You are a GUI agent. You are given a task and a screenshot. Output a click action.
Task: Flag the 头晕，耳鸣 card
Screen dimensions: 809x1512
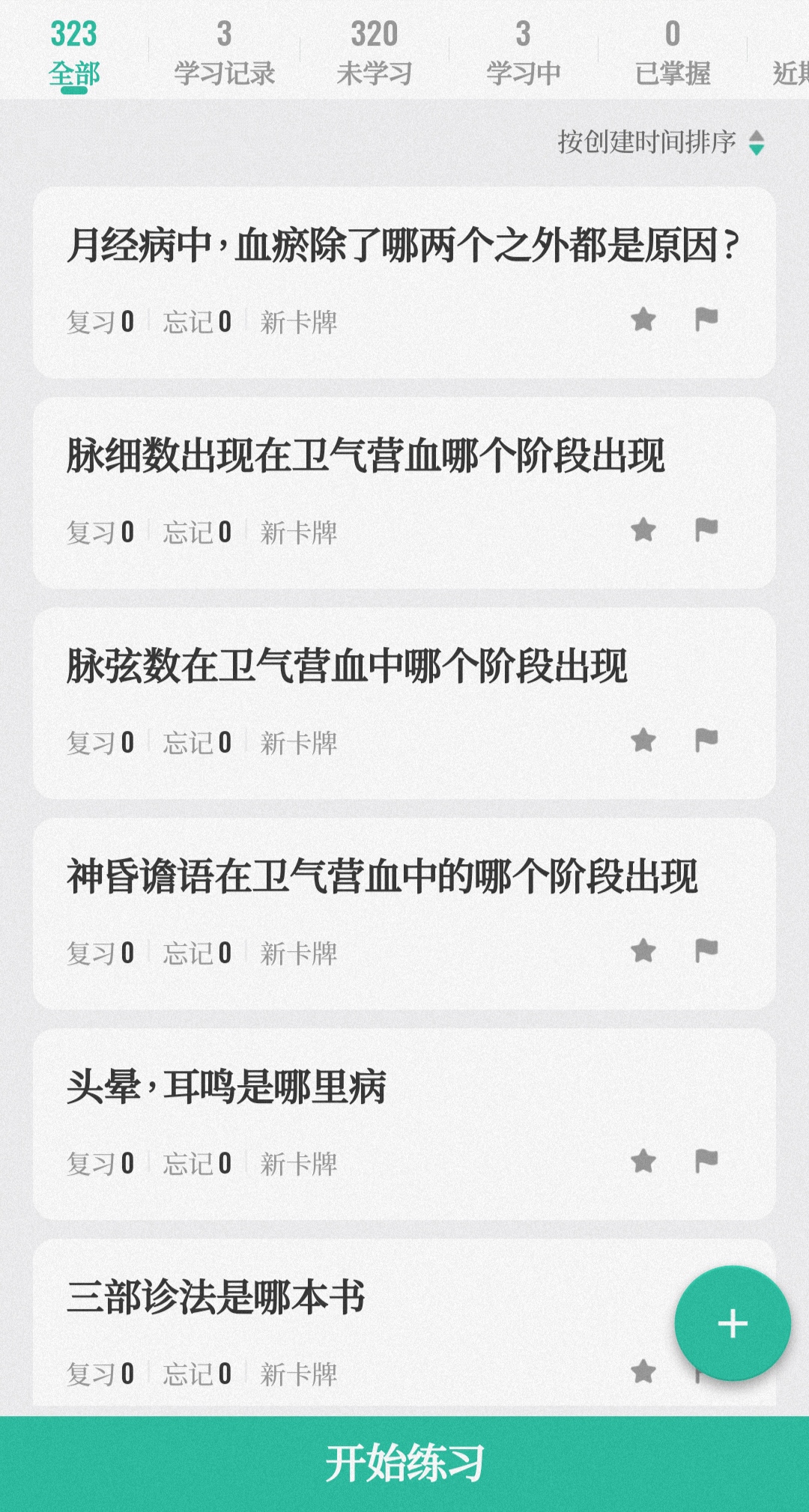tap(706, 1162)
